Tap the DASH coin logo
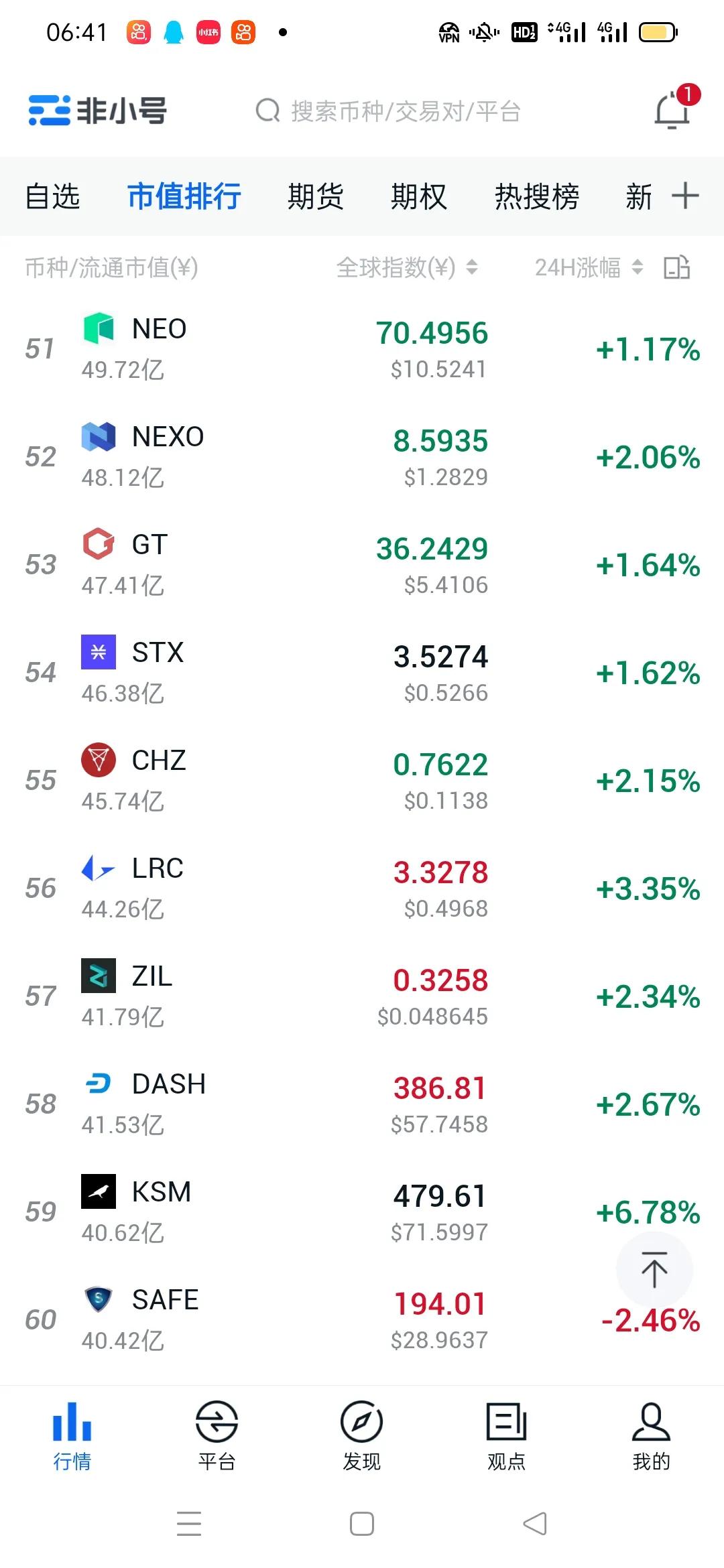Screen dimensions: 724x1568 97,1084
